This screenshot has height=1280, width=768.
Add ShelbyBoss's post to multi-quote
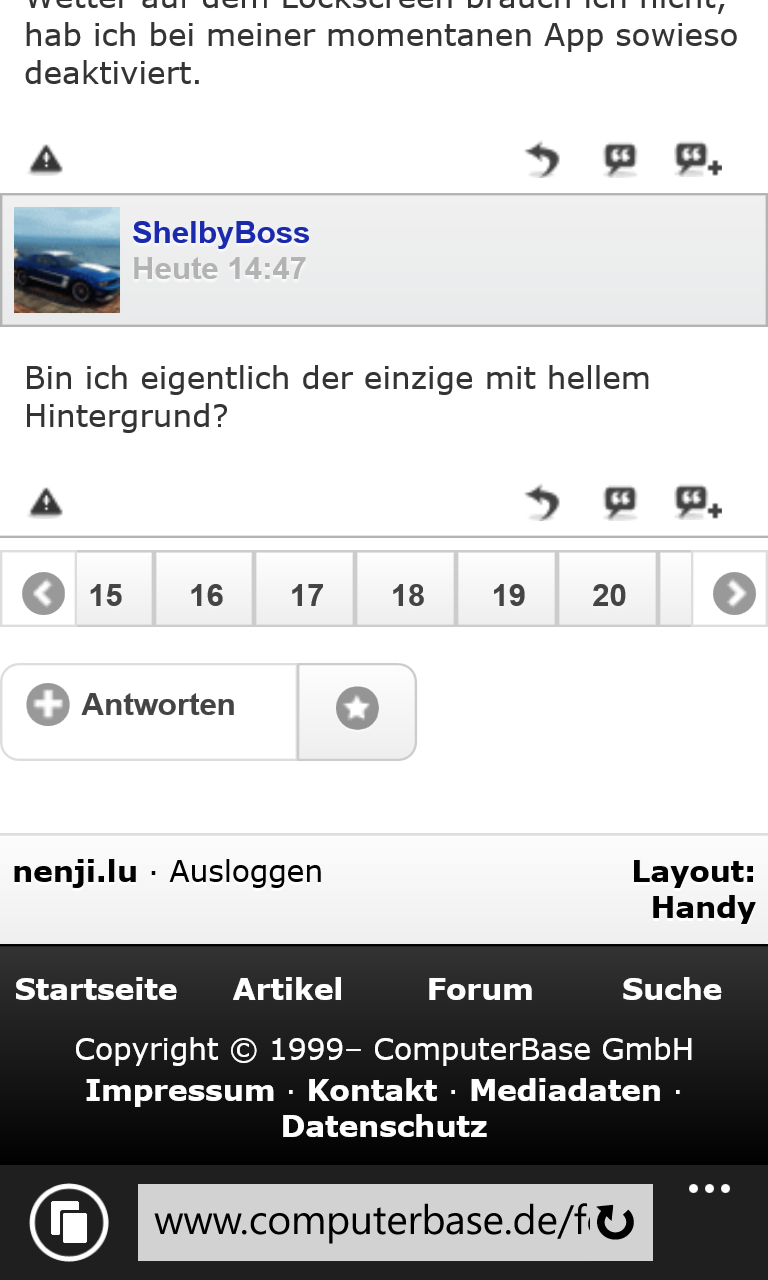click(x=698, y=502)
